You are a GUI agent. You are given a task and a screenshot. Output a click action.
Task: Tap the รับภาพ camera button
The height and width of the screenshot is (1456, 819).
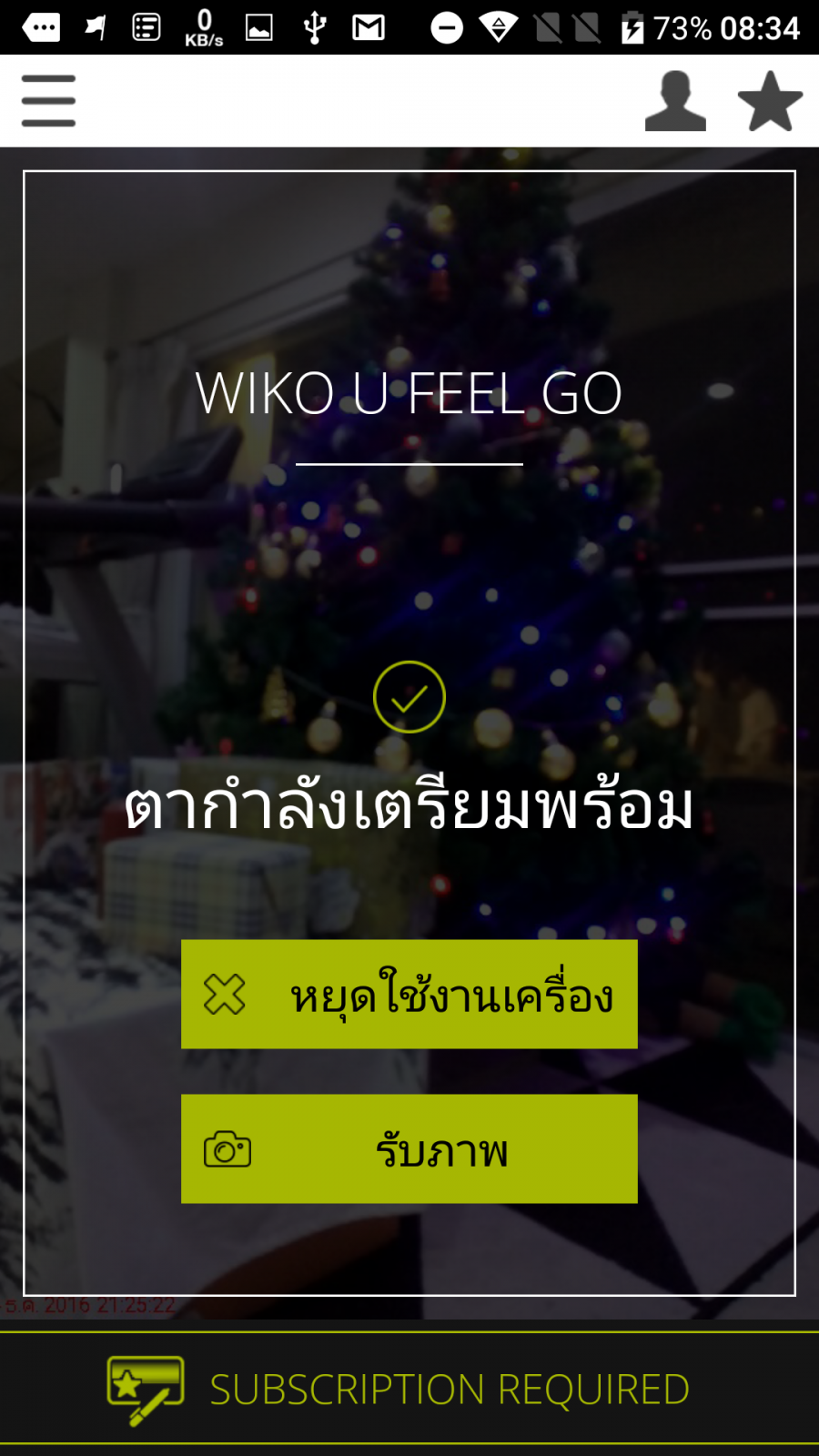point(409,1148)
